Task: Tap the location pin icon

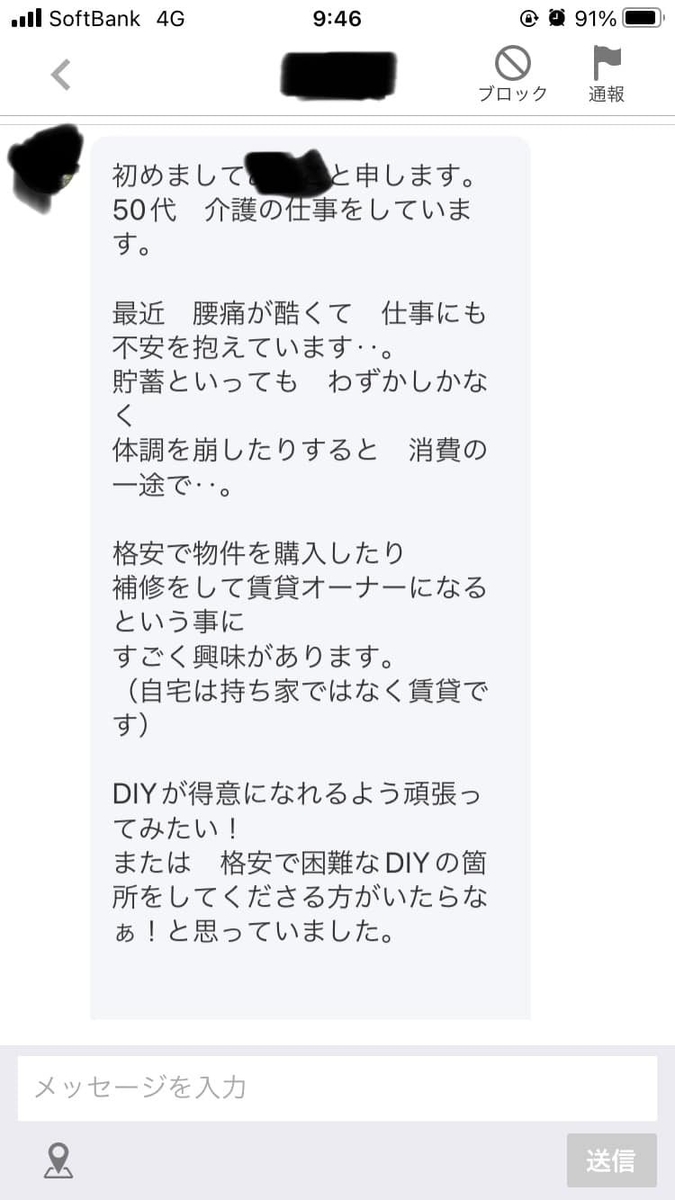Action: [59, 1160]
